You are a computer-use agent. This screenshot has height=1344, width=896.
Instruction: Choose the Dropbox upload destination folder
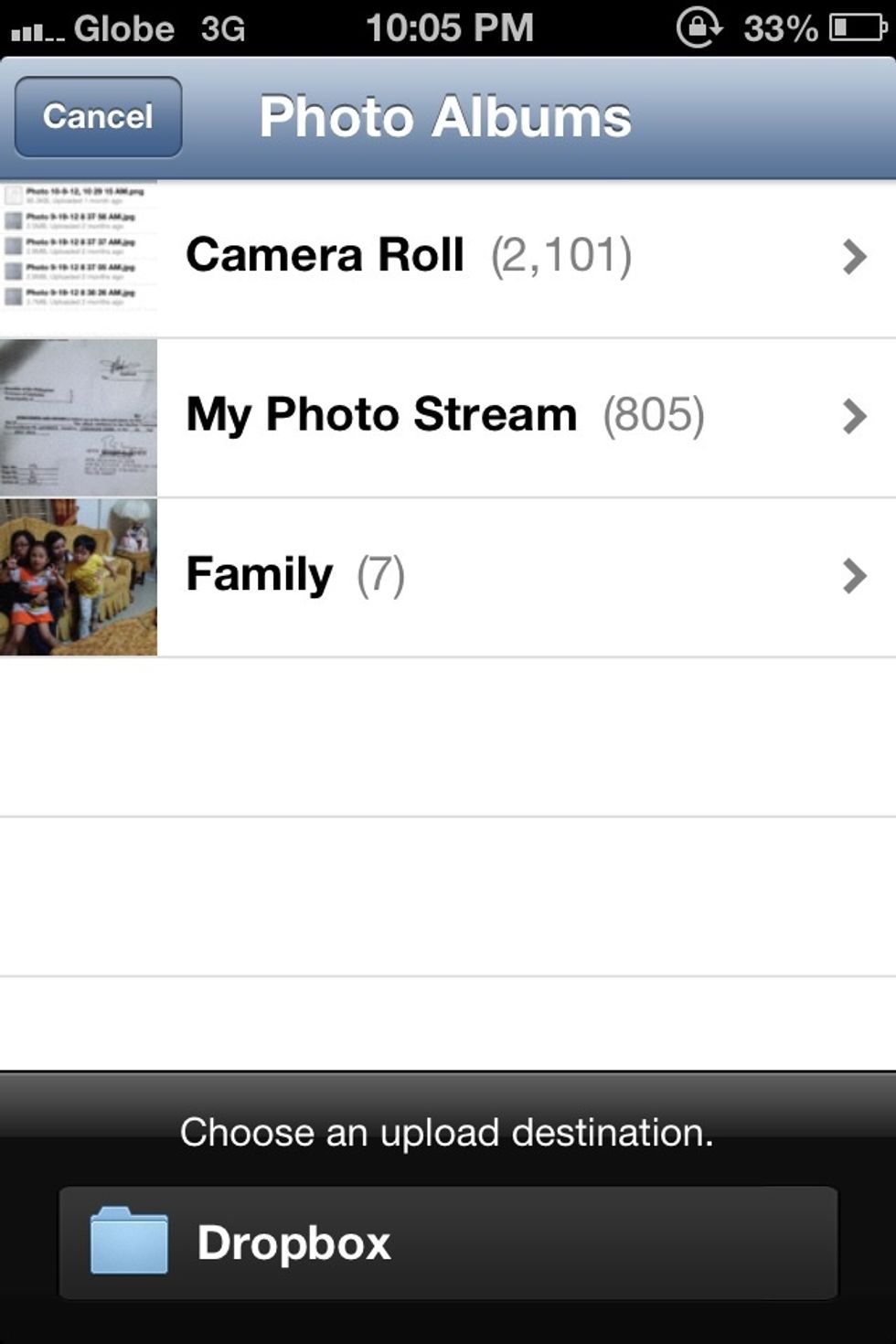[x=448, y=1243]
